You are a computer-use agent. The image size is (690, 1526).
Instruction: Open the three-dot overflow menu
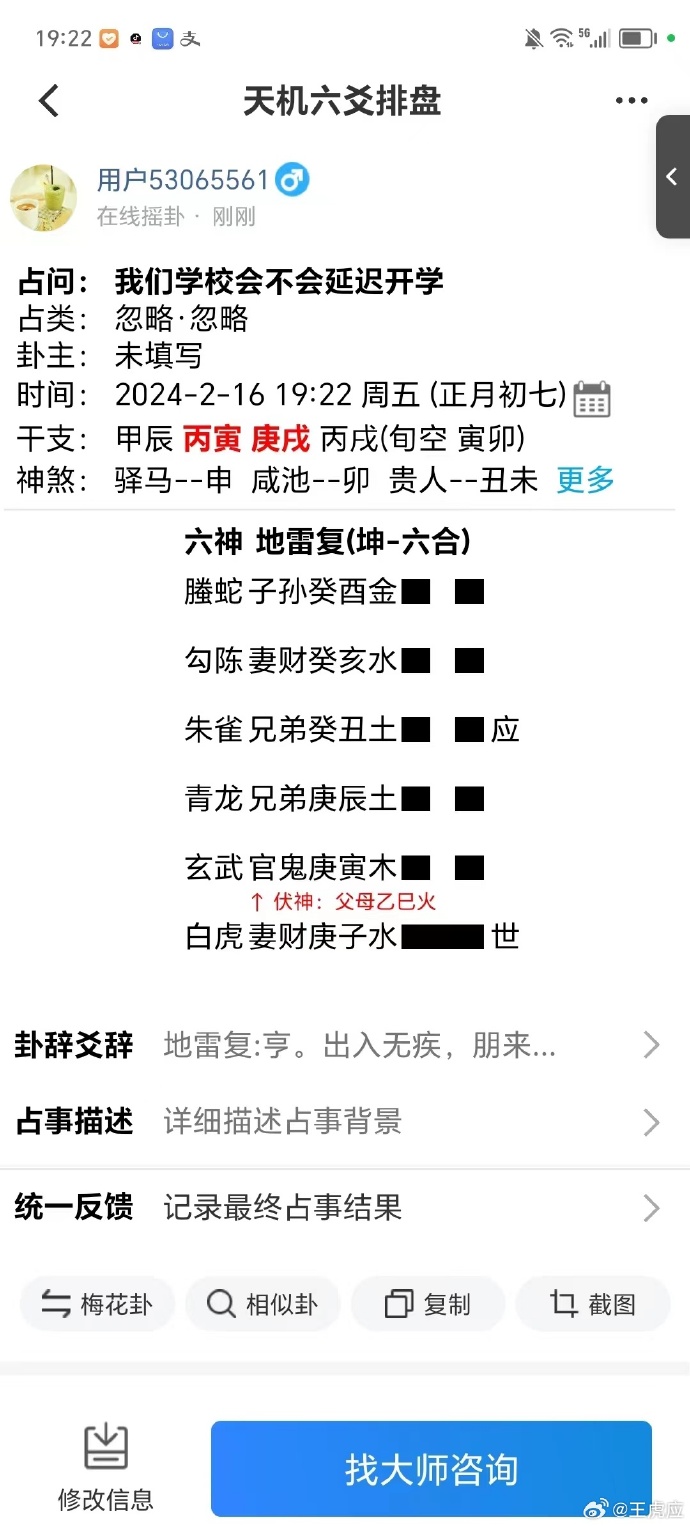(631, 101)
